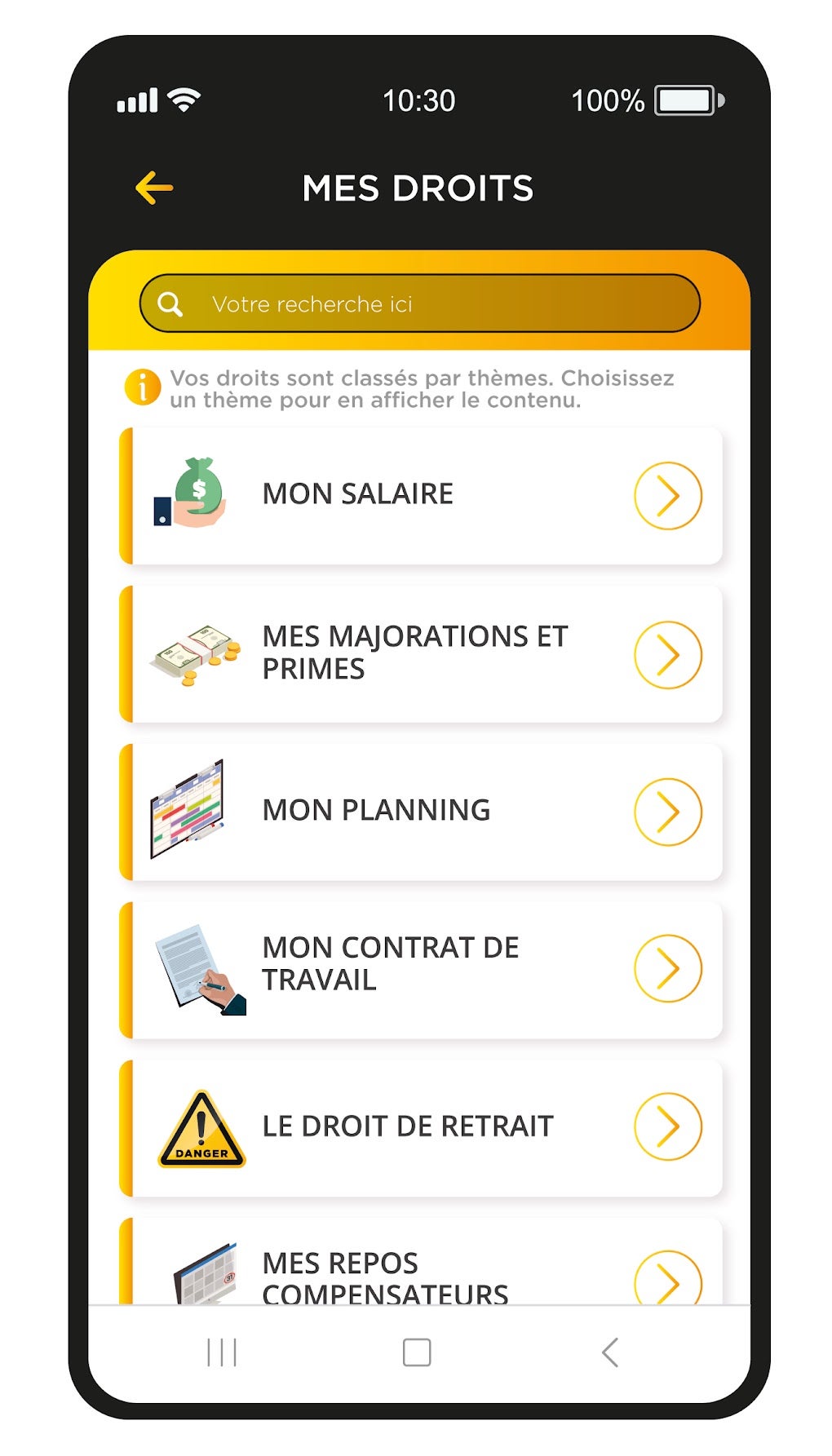Tap the DANGER warning triangle icon
The width and height of the screenshot is (832, 1456).
point(201,1127)
